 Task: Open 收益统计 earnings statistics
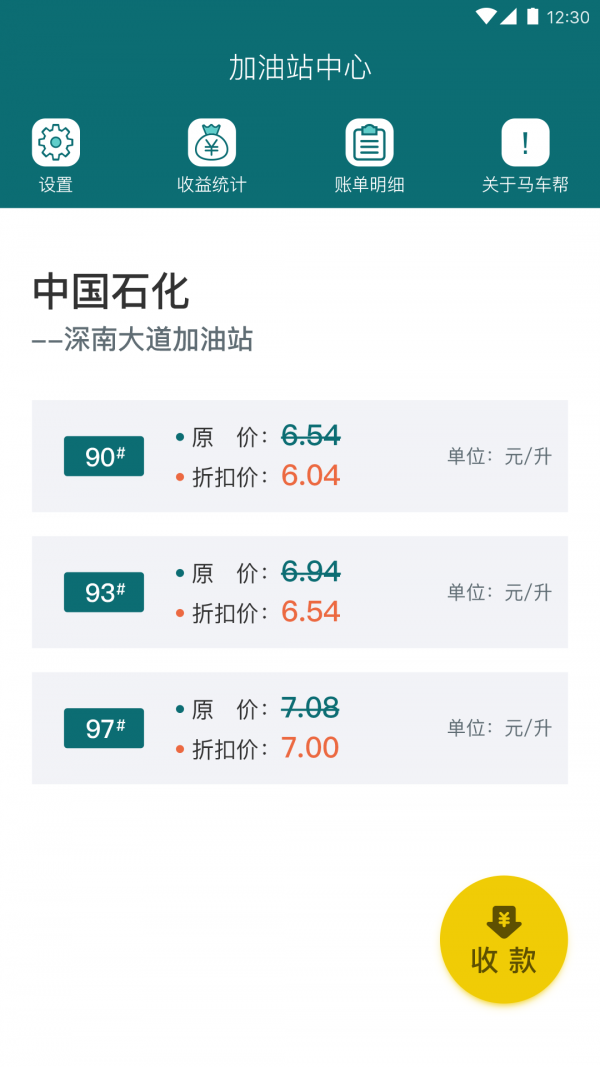[212, 142]
